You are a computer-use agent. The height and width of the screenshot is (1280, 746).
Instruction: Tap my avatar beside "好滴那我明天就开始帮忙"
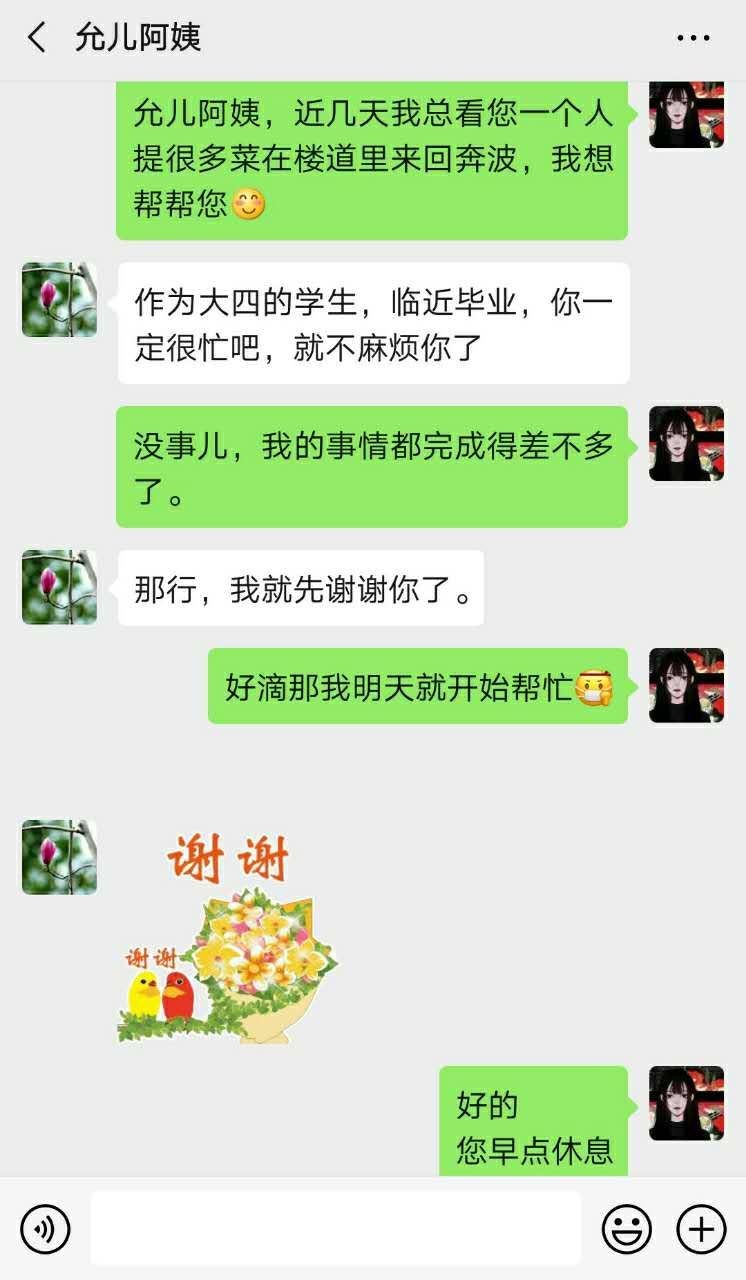686,686
